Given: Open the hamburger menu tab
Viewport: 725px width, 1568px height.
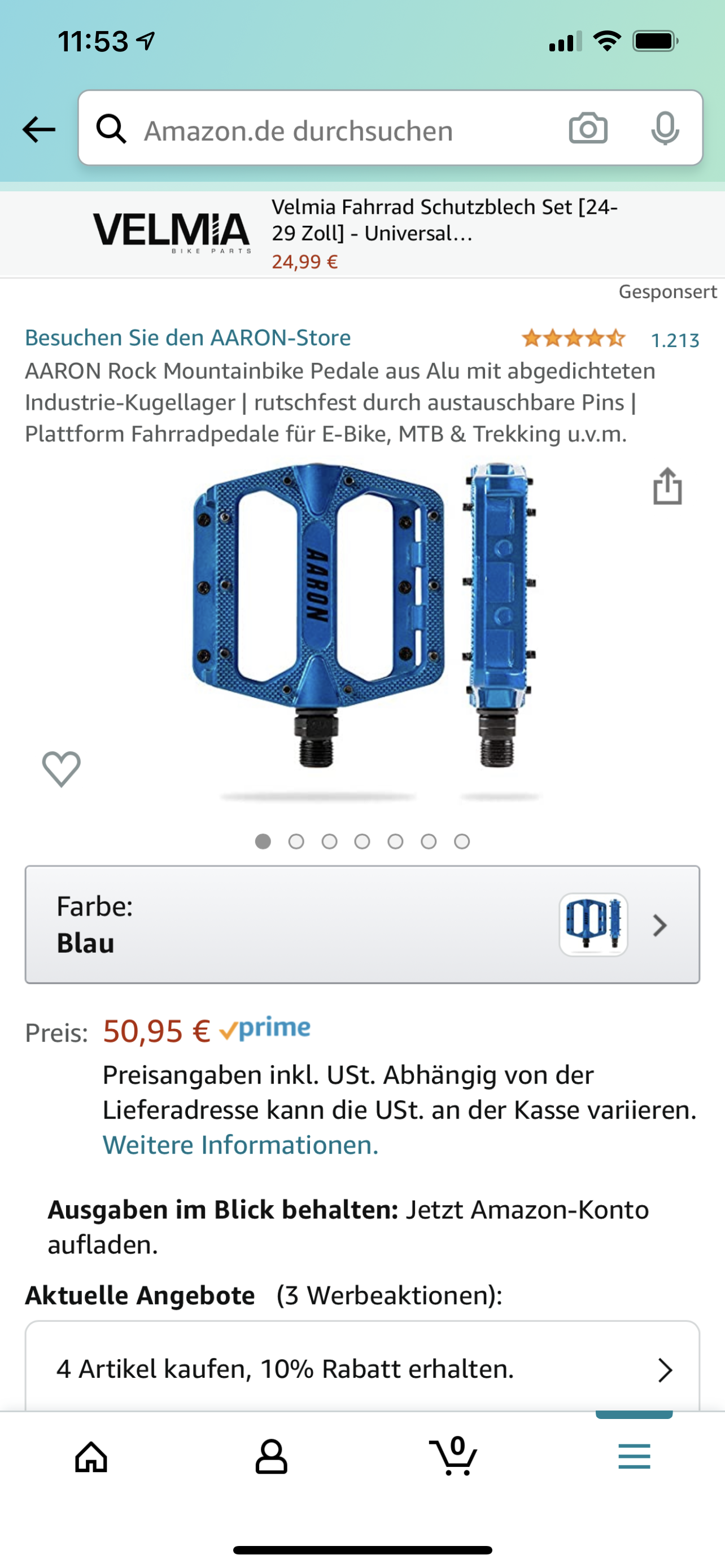Looking at the screenshot, I should coord(634,1457).
